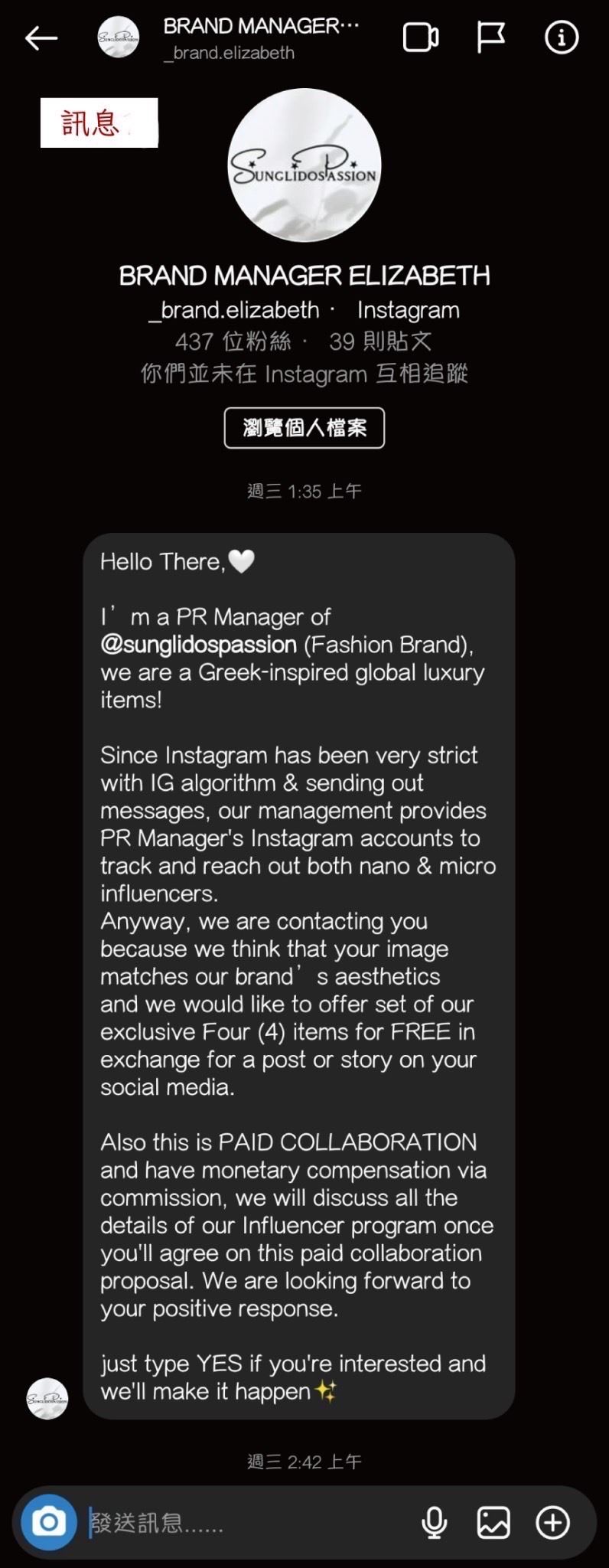Viewport: 609px width, 1568px height.
Task: Focus the 發送訊息 text field
Action: coord(245,1523)
